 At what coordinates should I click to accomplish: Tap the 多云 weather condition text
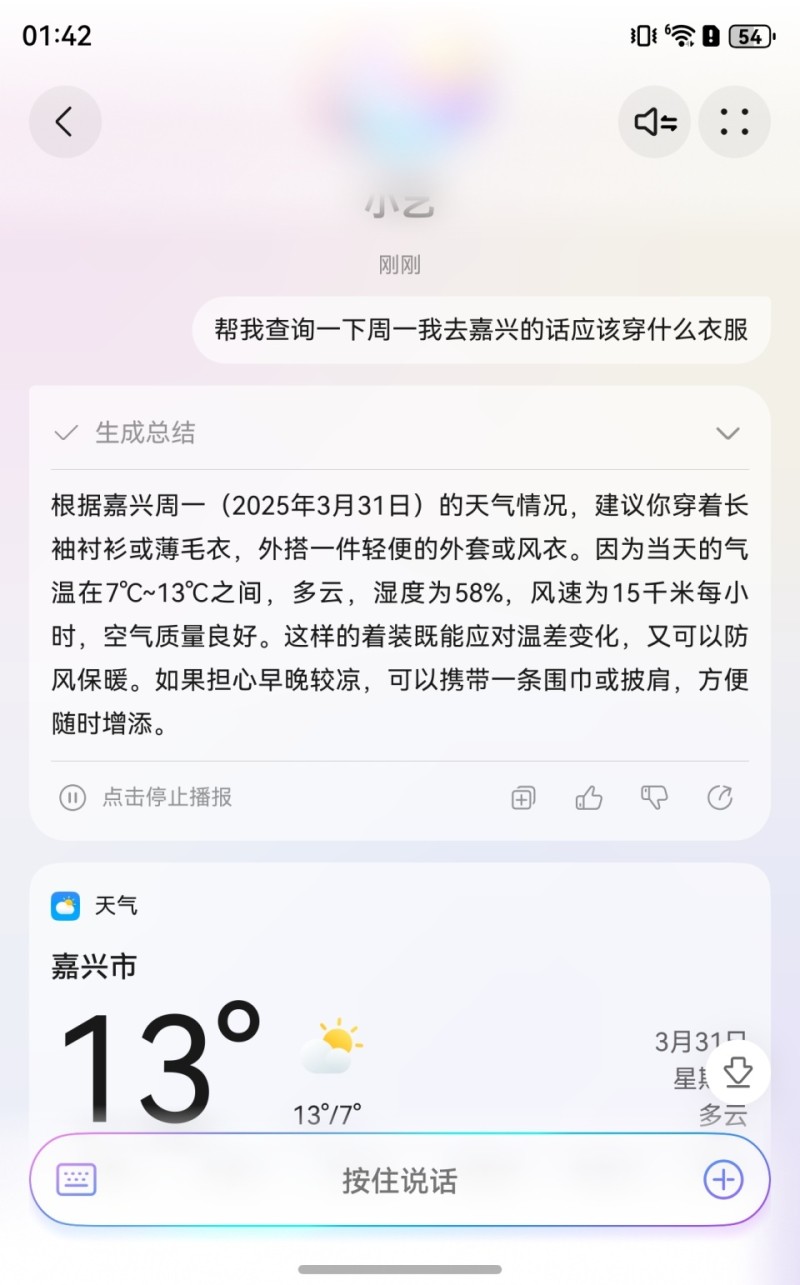(x=722, y=1115)
